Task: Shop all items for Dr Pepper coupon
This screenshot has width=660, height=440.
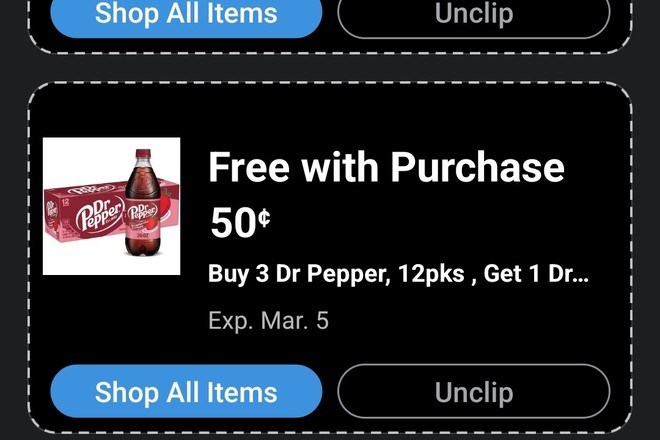Action: pos(186,391)
